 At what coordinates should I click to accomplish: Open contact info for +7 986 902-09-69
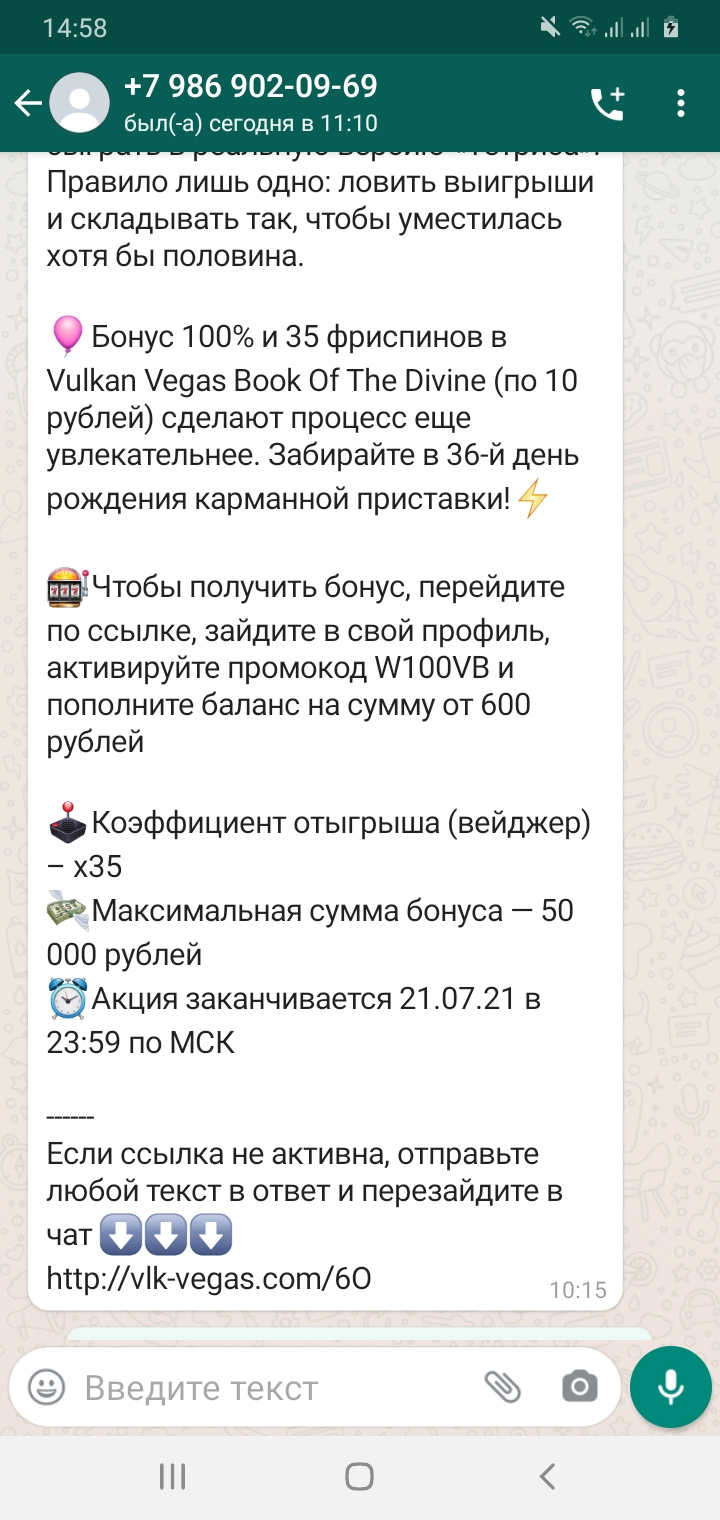tap(250, 103)
